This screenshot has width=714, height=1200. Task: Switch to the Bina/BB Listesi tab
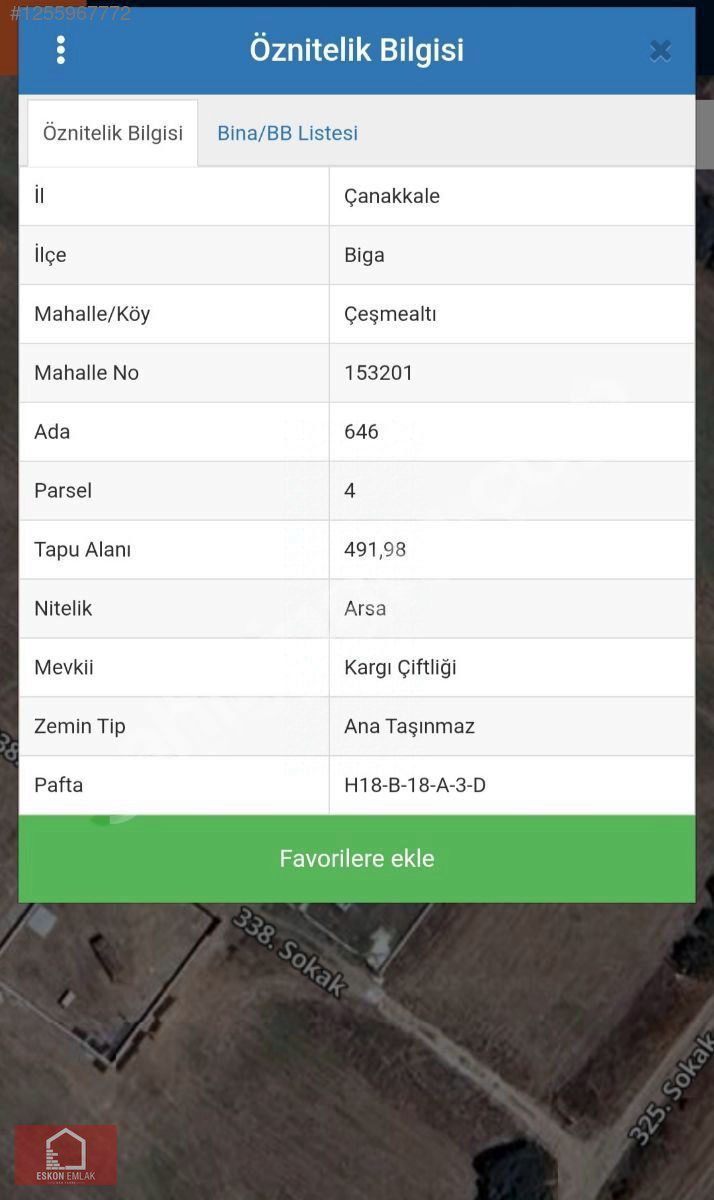(287, 133)
